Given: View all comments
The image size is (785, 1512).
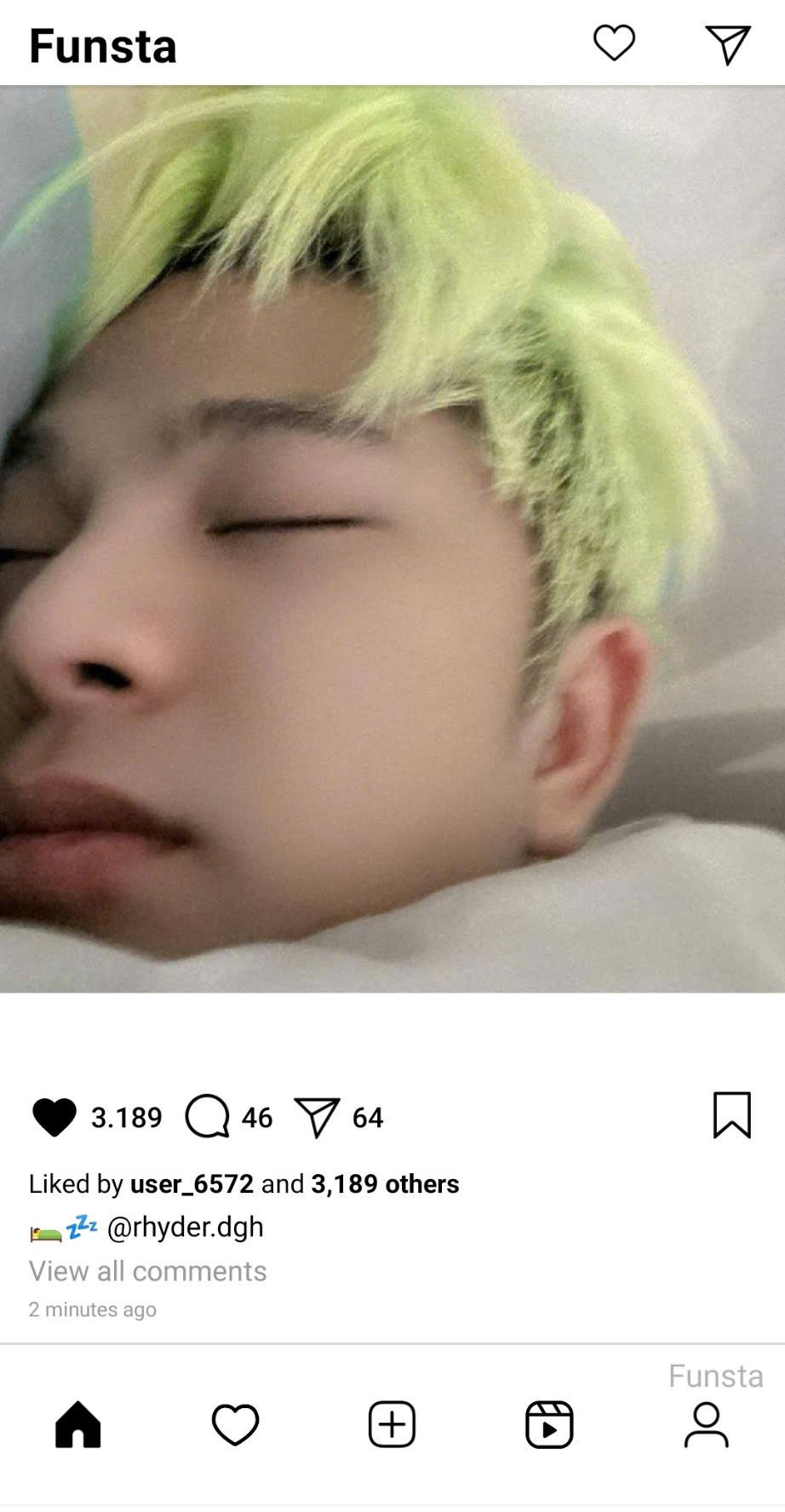Looking at the screenshot, I should 147,1271.
